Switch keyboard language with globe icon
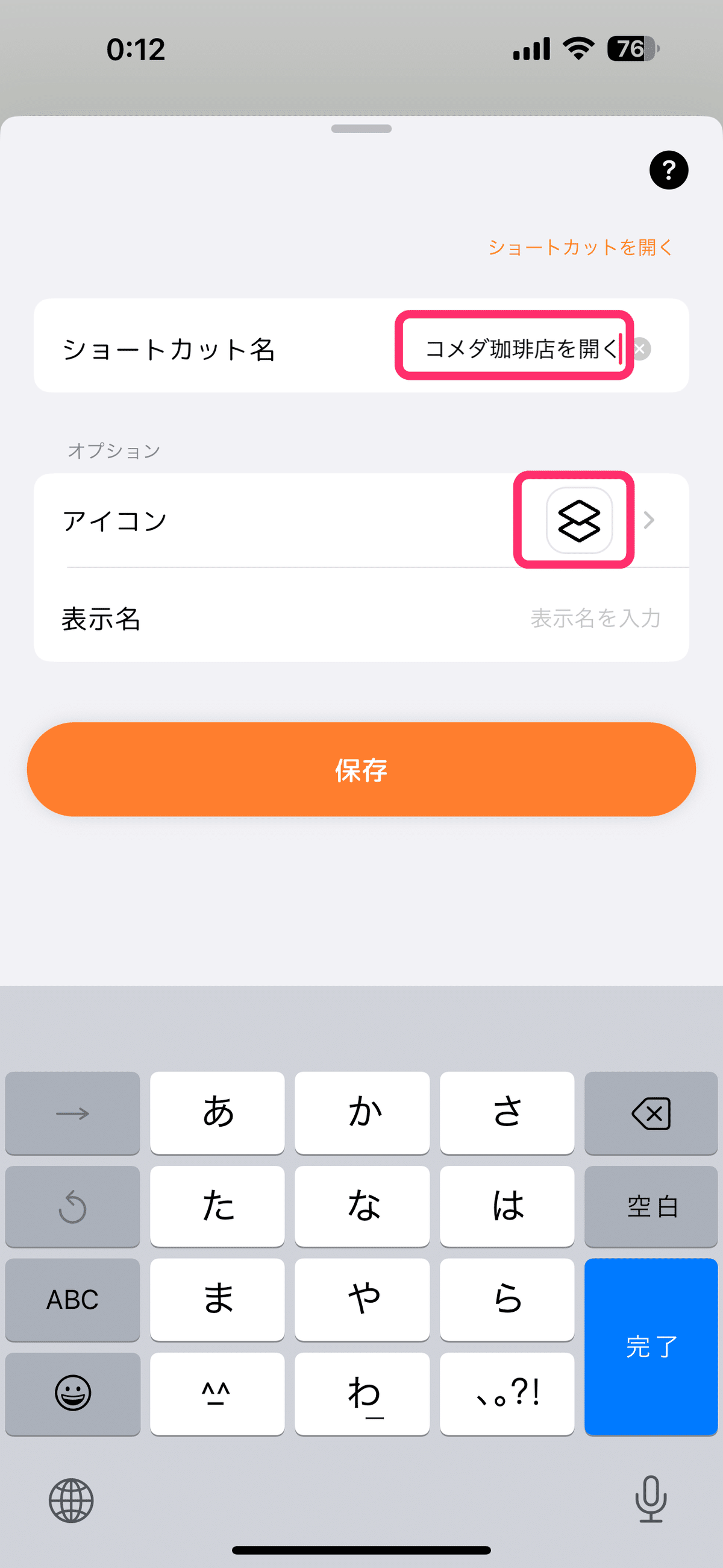Image resolution: width=723 pixels, height=1568 pixels. coord(71,1500)
